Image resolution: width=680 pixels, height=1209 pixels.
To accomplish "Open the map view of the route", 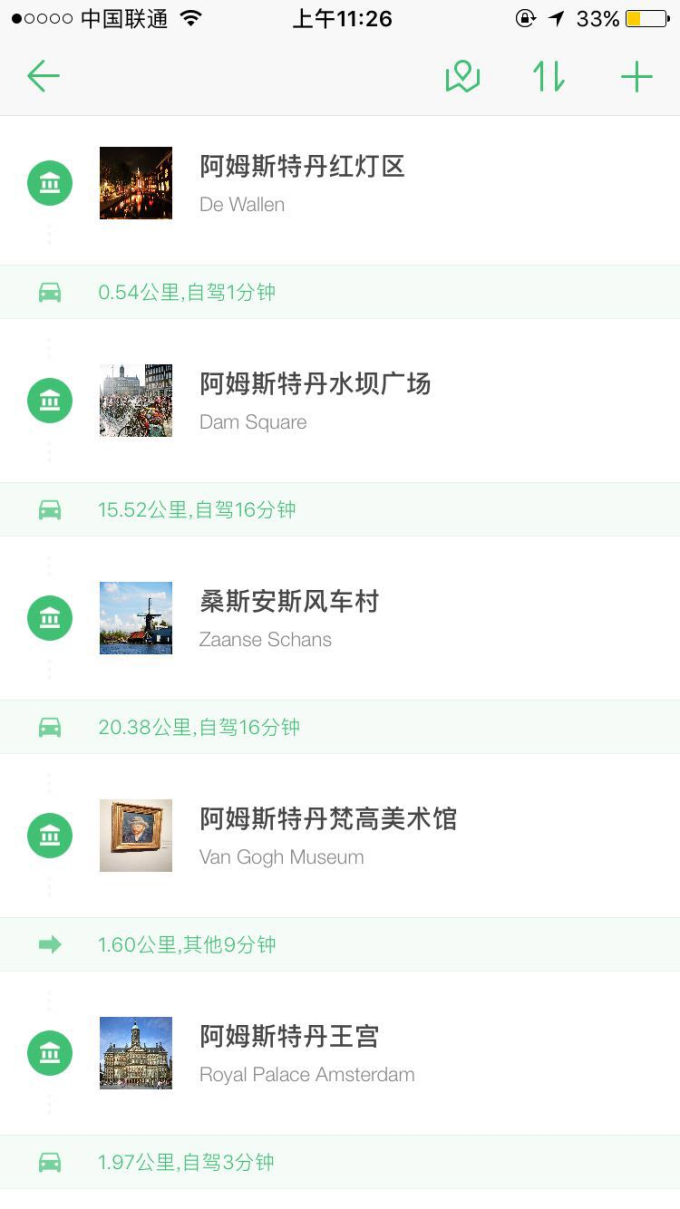I will [462, 77].
